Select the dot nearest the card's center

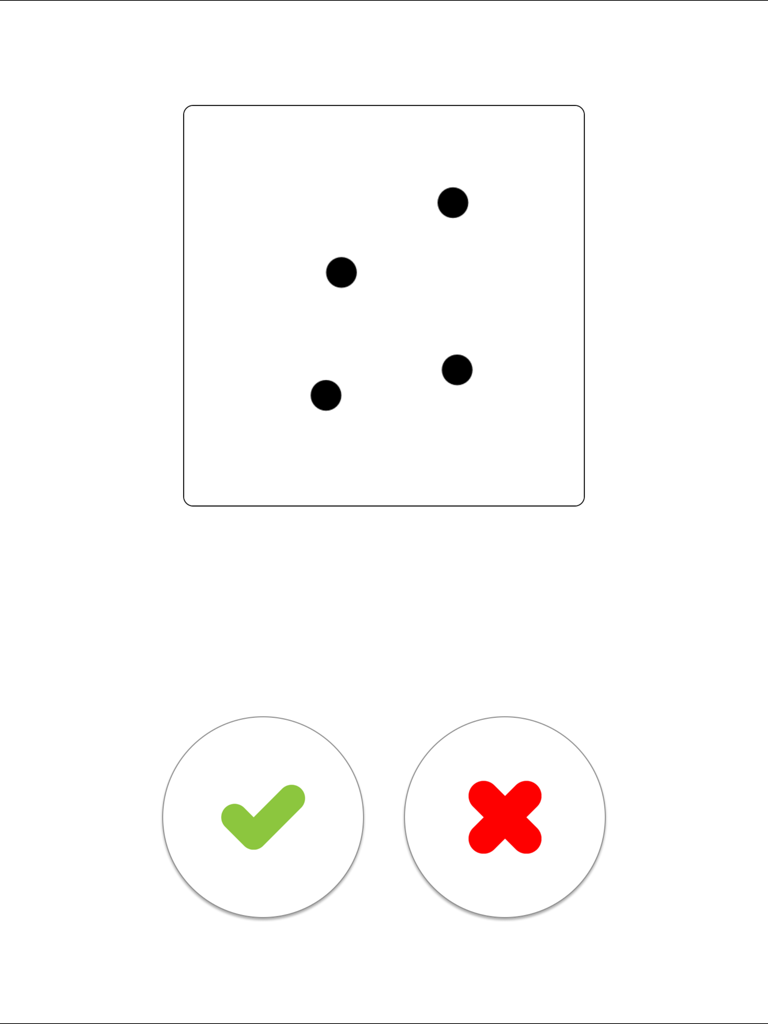pyautogui.click(x=341, y=270)
